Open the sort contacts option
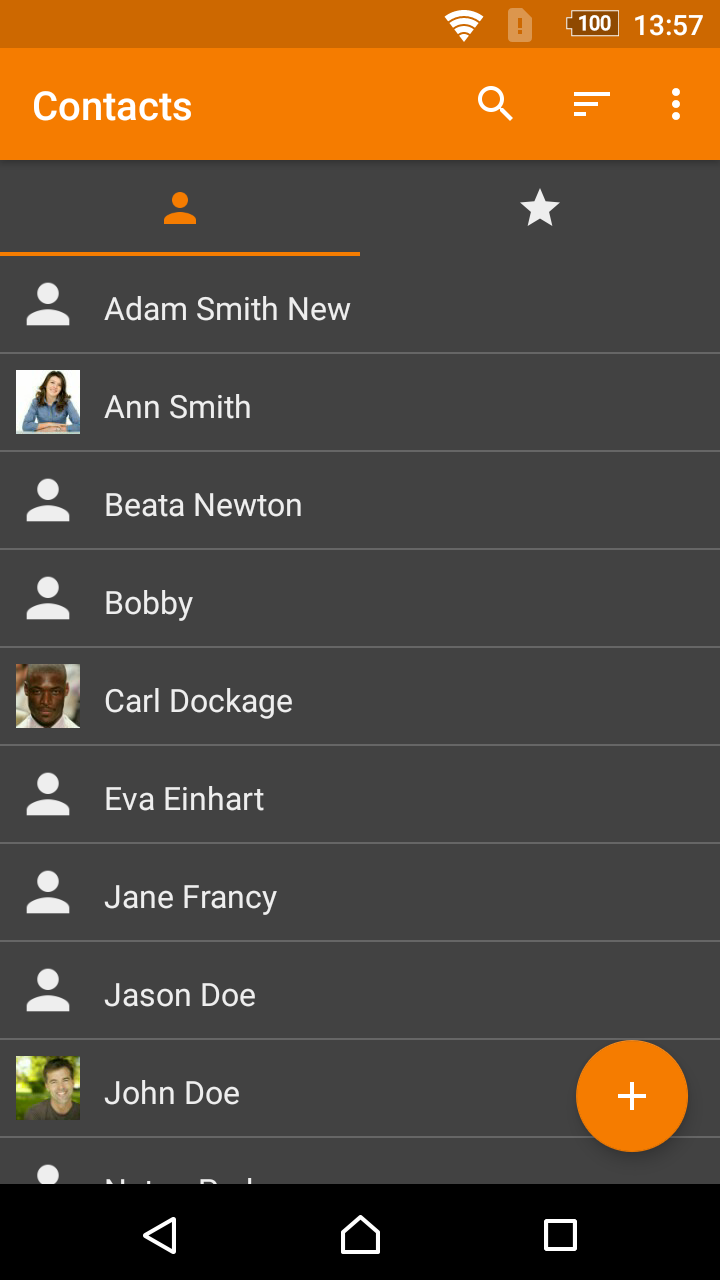Viewport: 720px width, 1280px height. pyautogui.click(x=591, y=104)
